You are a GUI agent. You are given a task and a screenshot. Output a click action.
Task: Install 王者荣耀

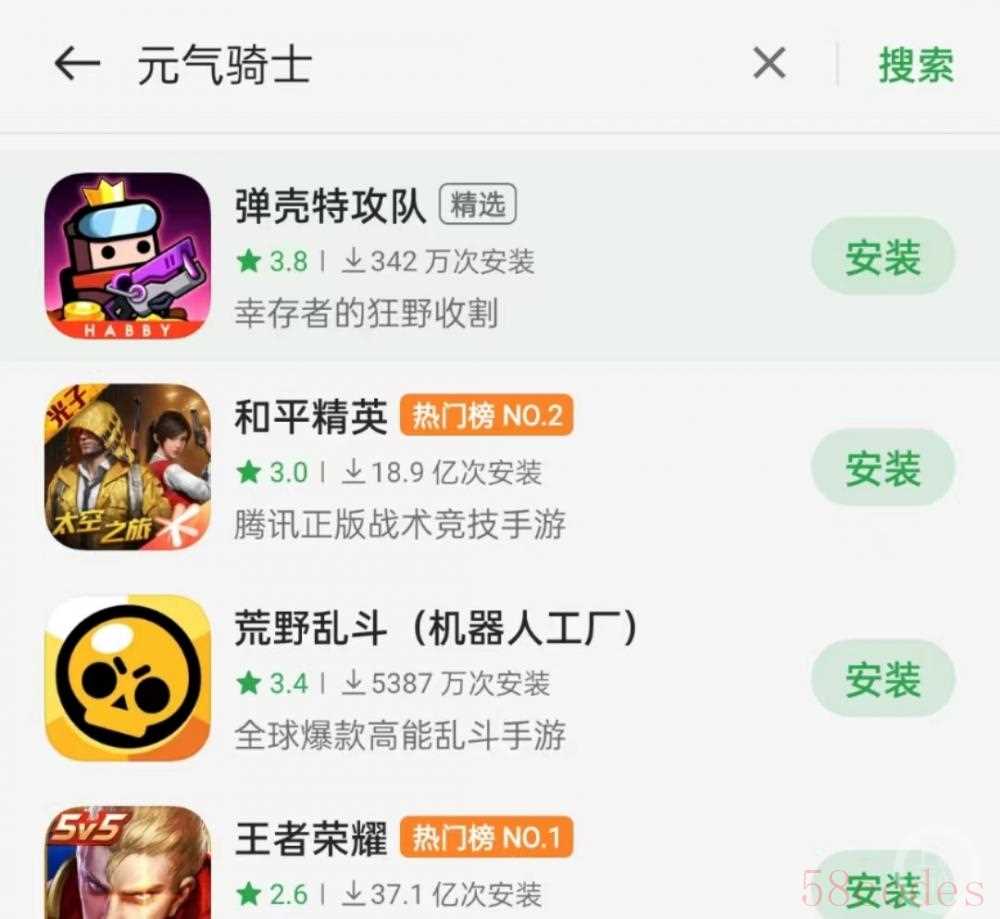click(882, 886)
